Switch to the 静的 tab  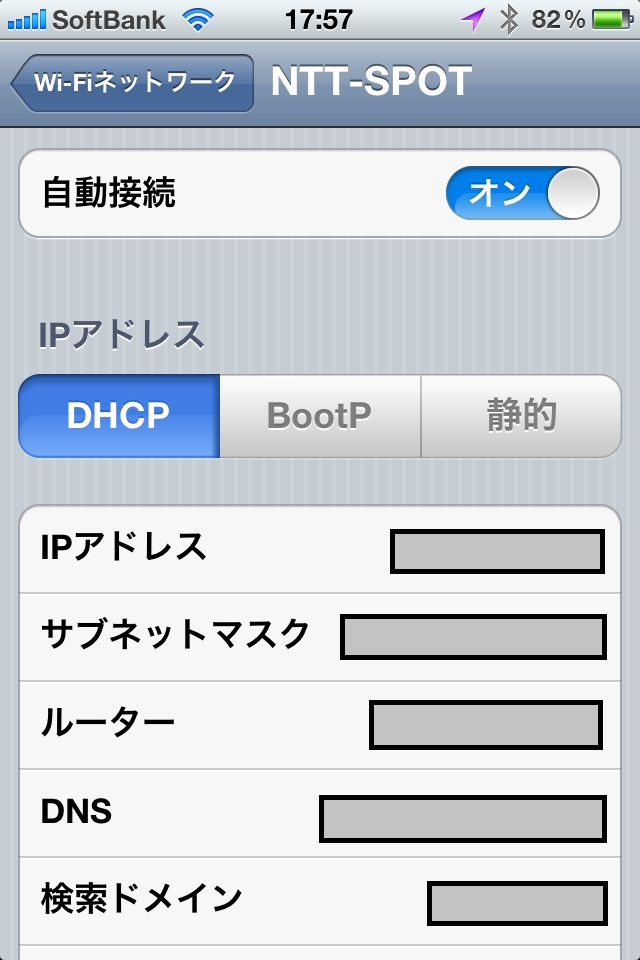(521, 416)
